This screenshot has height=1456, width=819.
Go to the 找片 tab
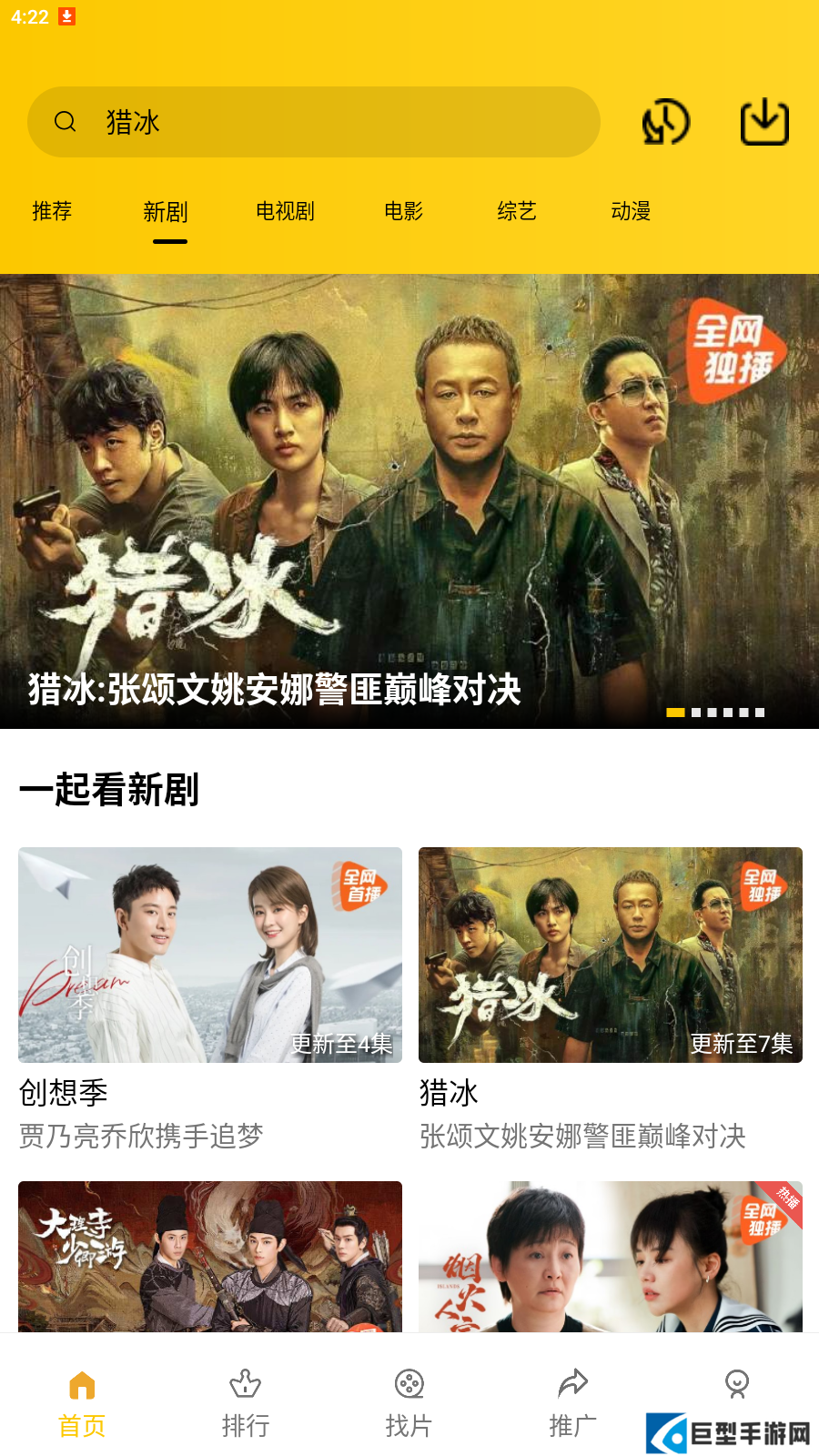pos(409,1403)
